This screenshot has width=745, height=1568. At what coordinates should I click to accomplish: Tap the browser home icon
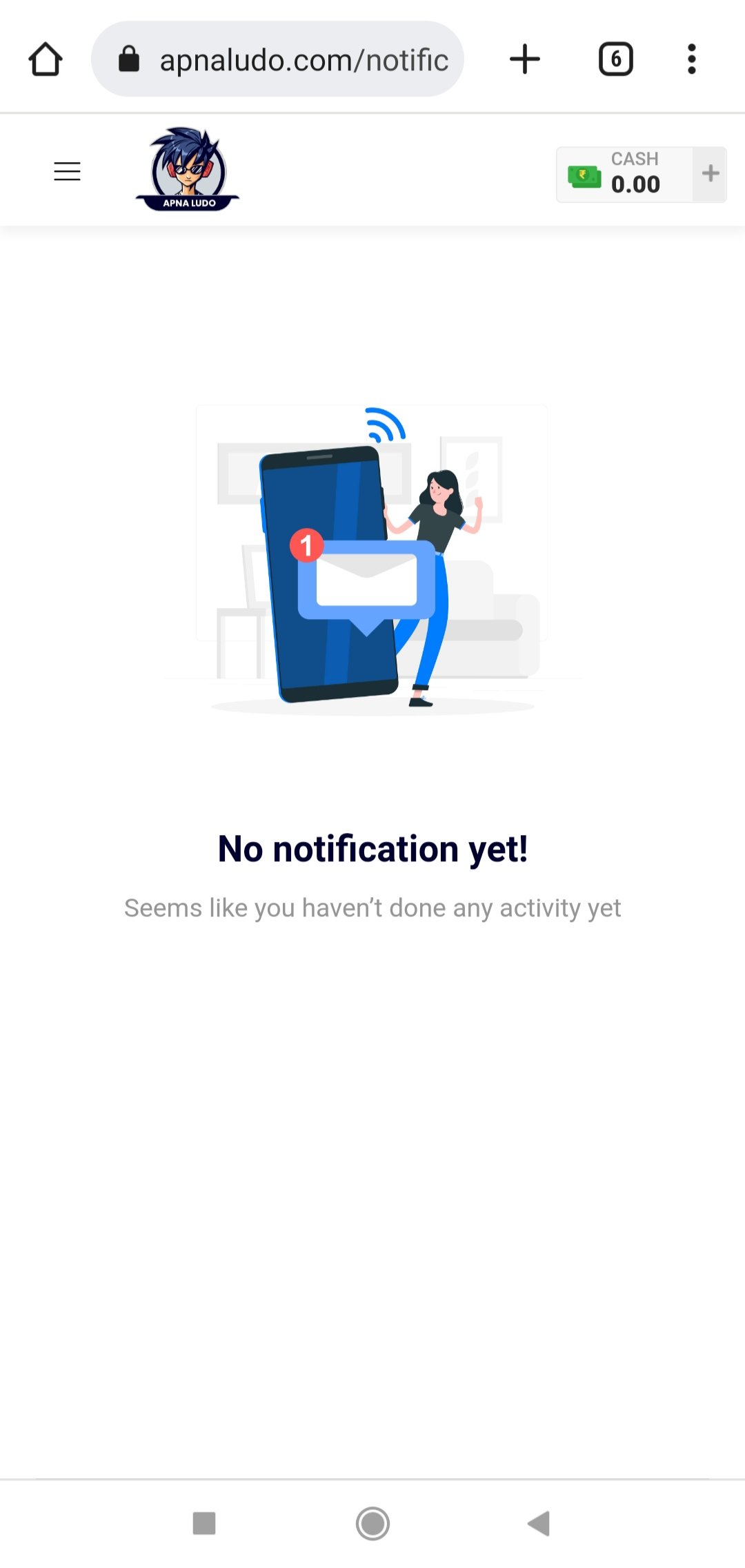tap(46, 59)
